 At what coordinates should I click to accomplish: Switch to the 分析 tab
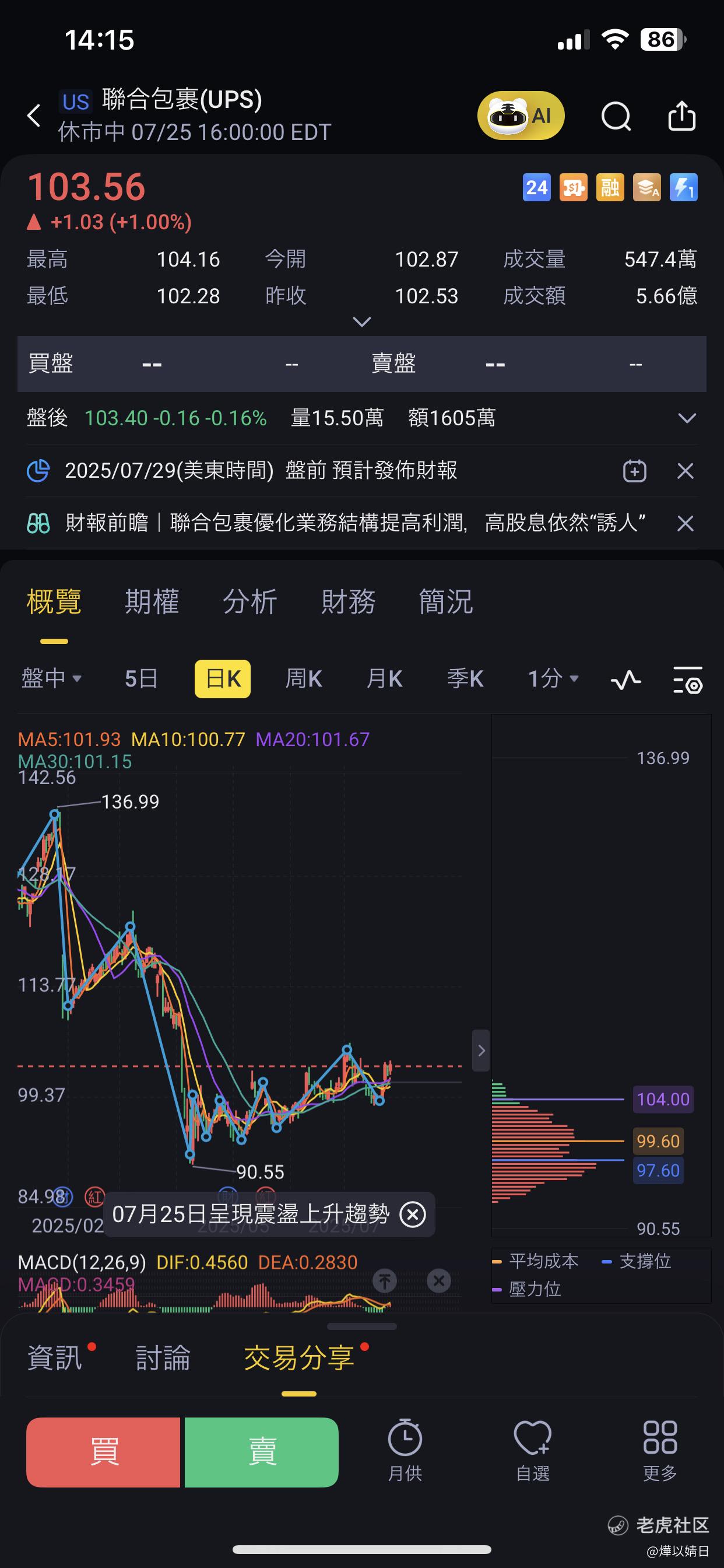pos(250,601)
